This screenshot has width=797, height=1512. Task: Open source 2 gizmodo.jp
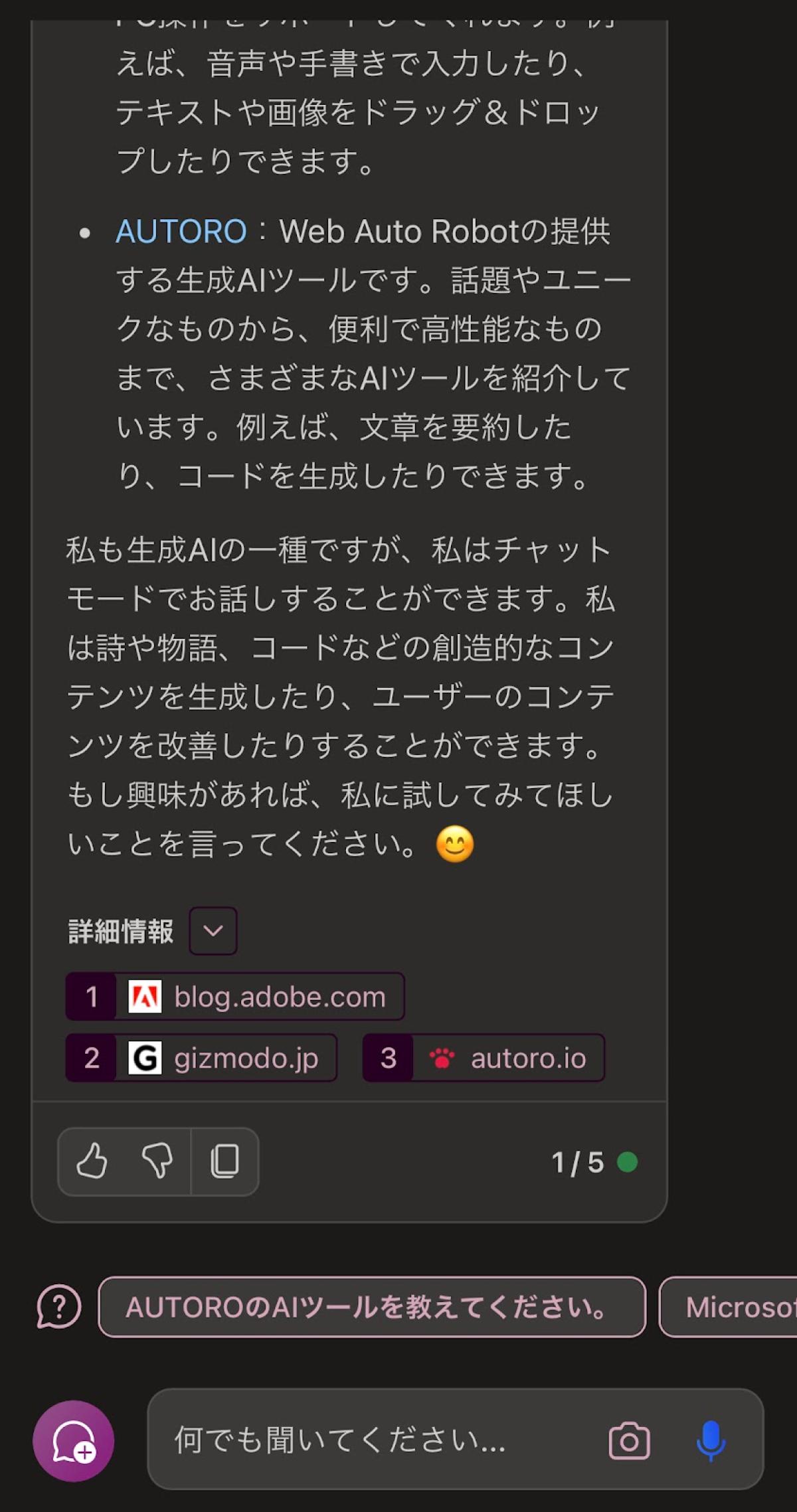tap(201, 1058)
